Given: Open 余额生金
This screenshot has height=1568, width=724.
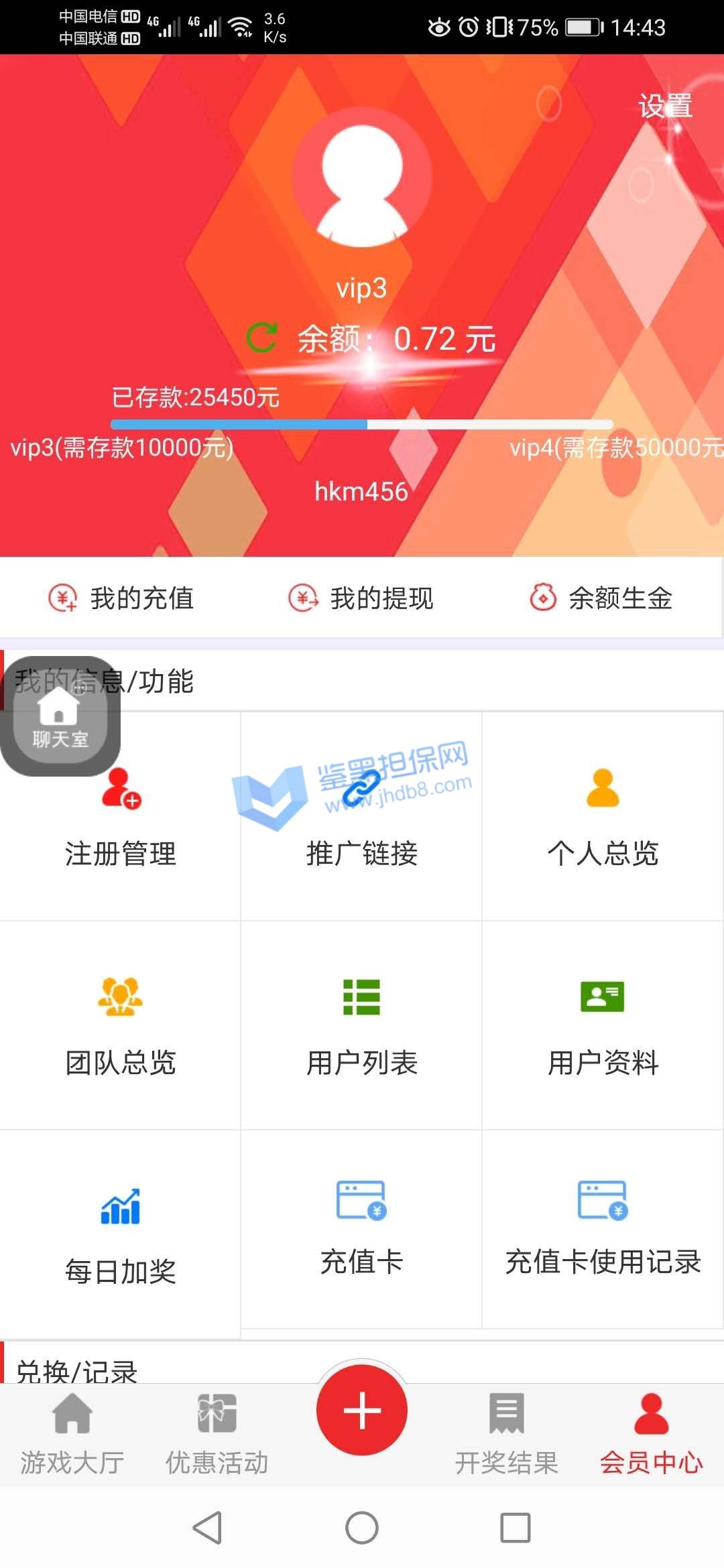Looking at the screenshot, I should click(x=601, y=598).
